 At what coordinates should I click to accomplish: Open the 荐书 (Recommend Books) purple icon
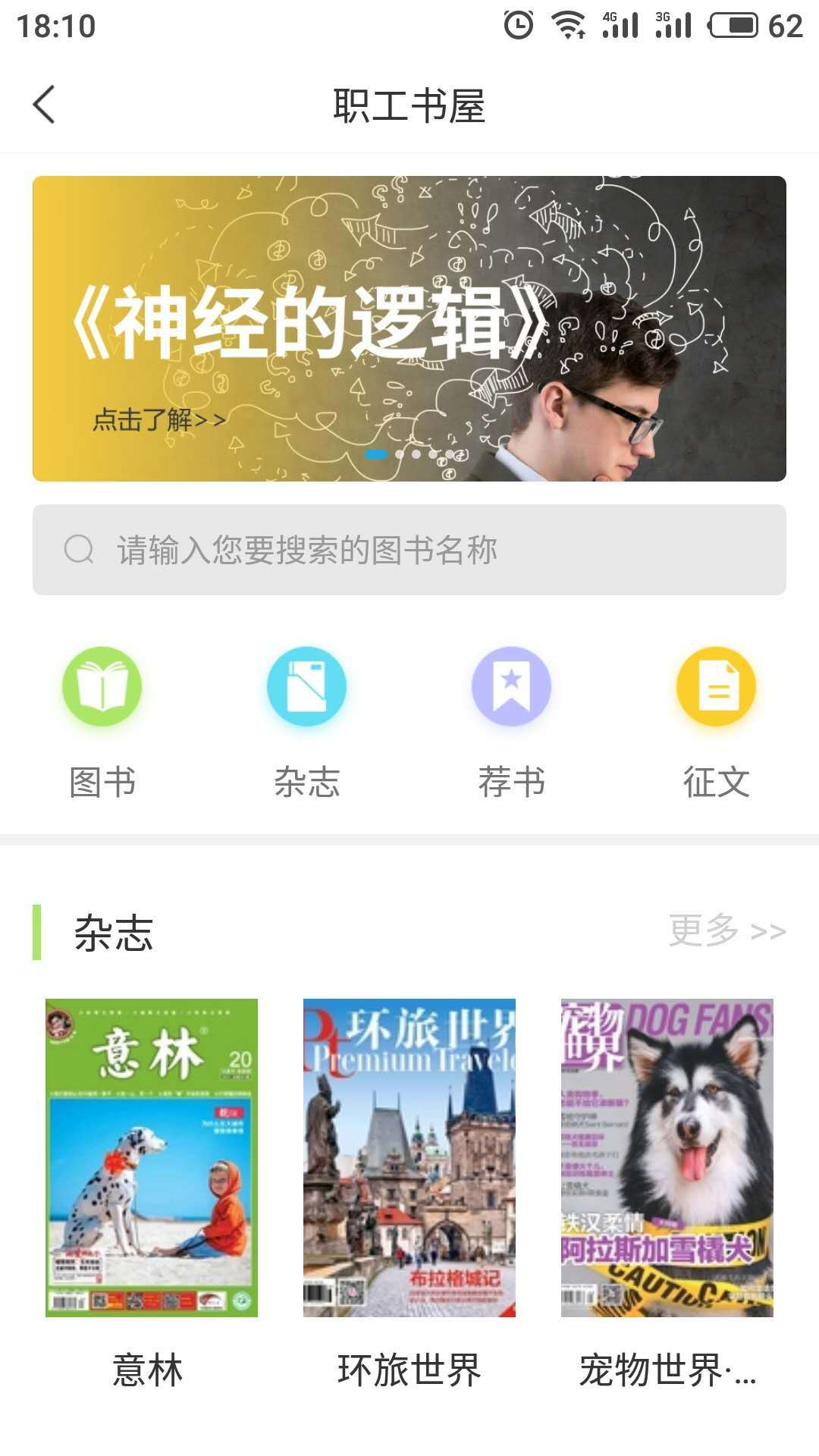click(510, 685)
